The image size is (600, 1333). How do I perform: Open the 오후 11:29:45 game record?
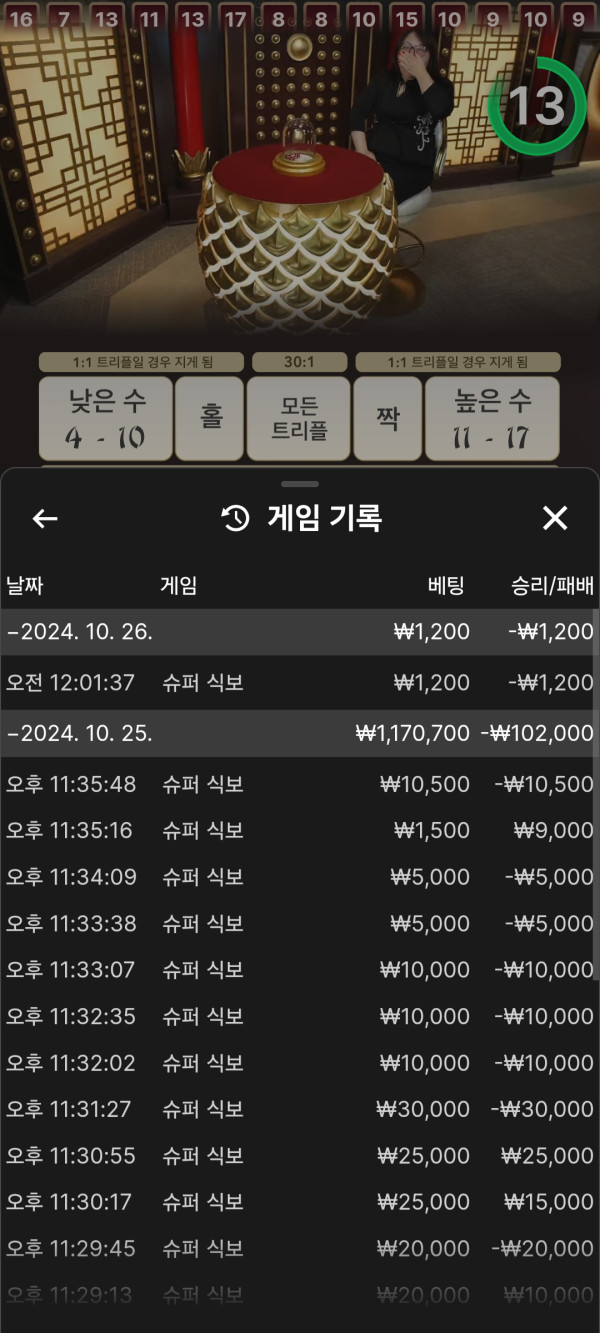coord(300,1248)
